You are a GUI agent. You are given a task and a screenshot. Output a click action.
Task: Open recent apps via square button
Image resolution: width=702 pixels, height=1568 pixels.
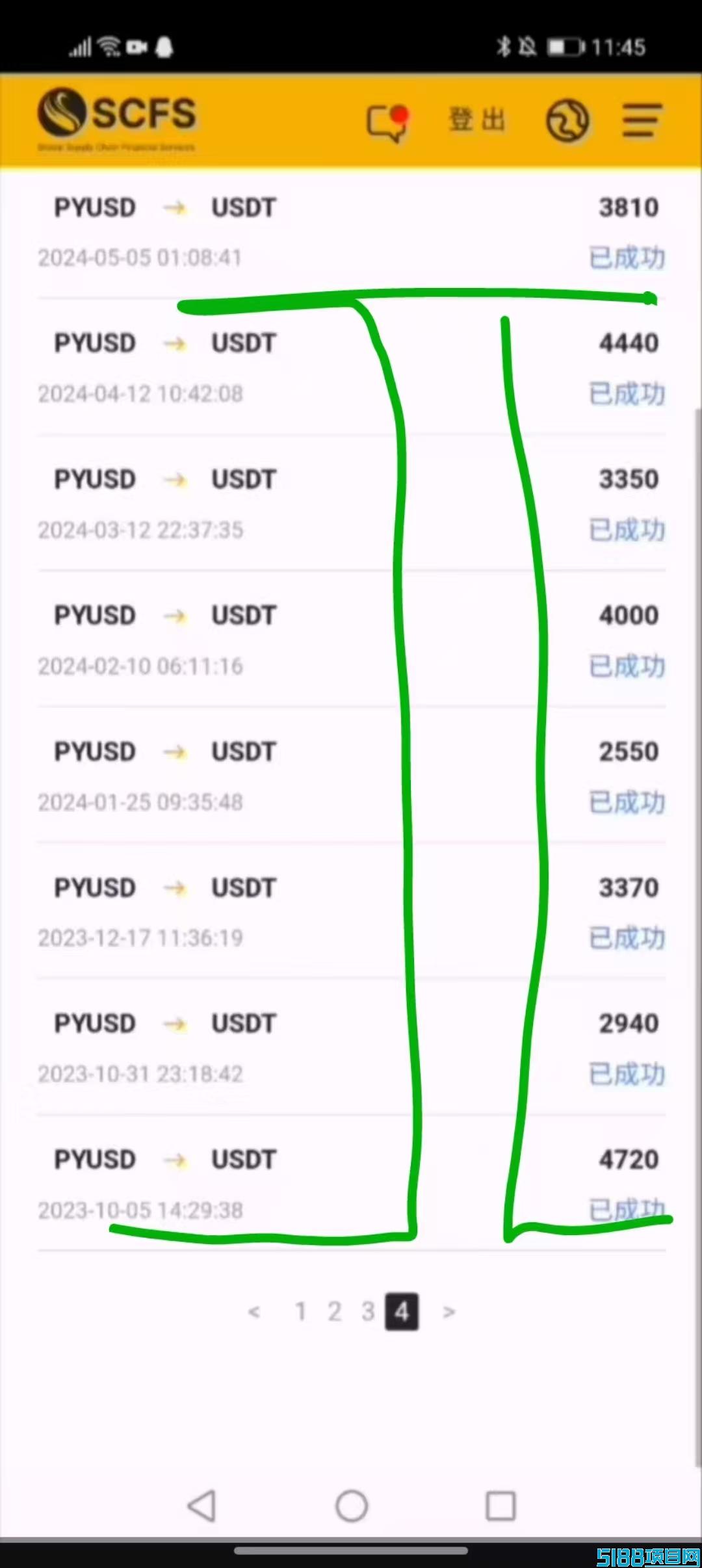click(500, 1506)
